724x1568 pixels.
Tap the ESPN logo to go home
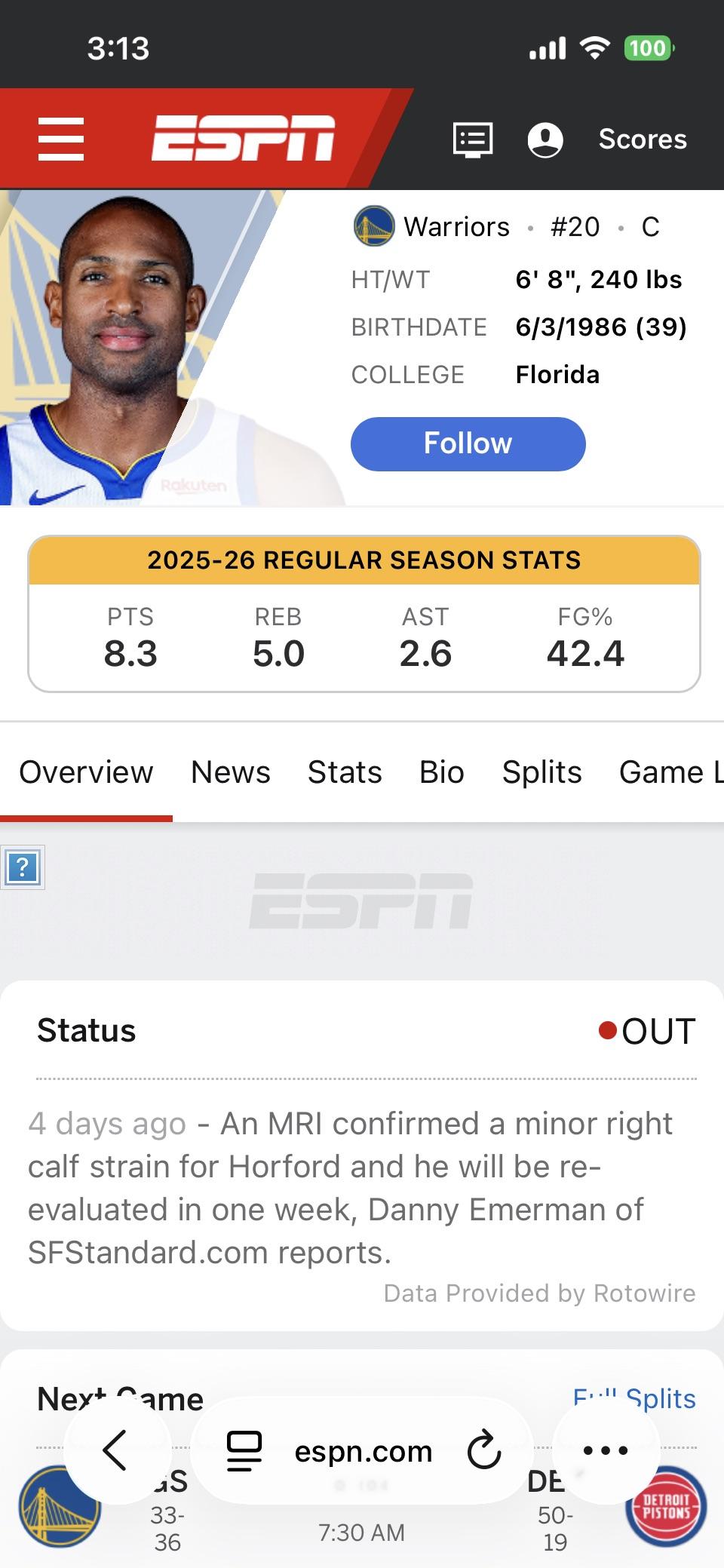point(243,139)
